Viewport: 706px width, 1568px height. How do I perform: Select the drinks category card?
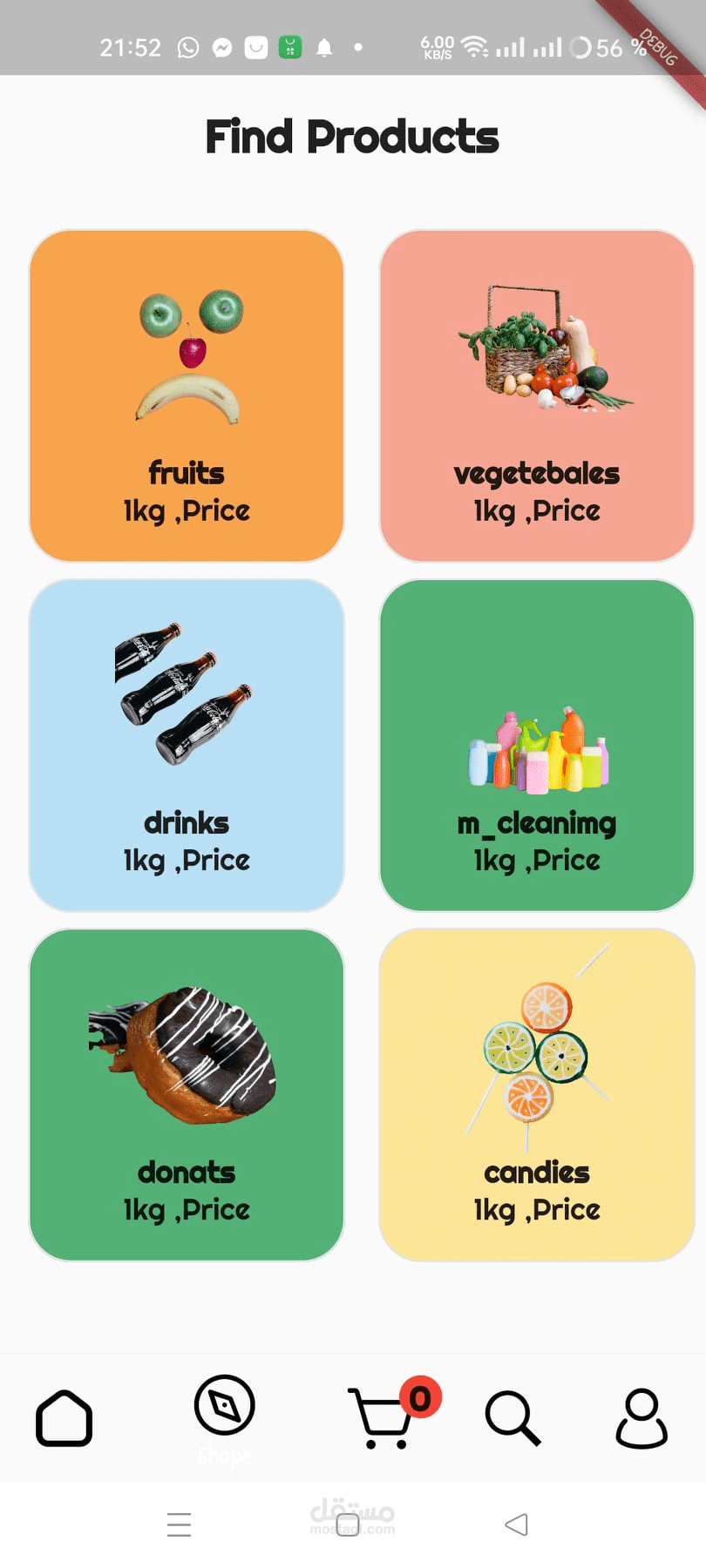click(187, 746)
